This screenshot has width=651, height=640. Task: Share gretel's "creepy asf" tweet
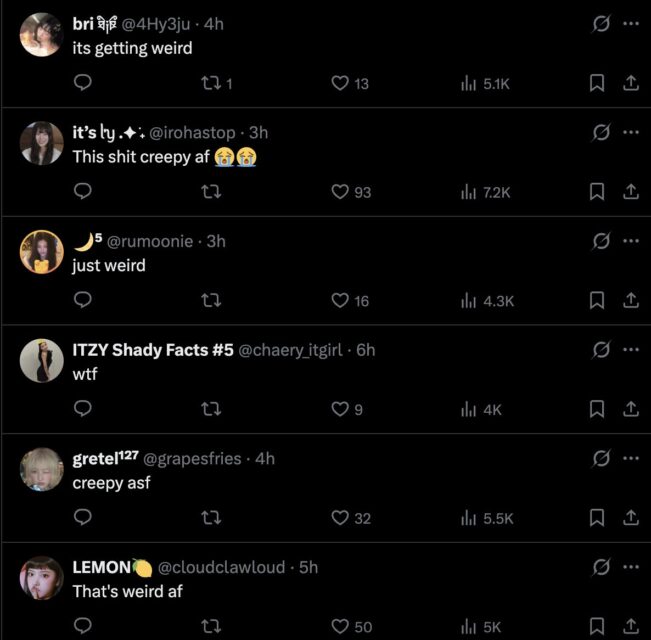tap(631, 517)
